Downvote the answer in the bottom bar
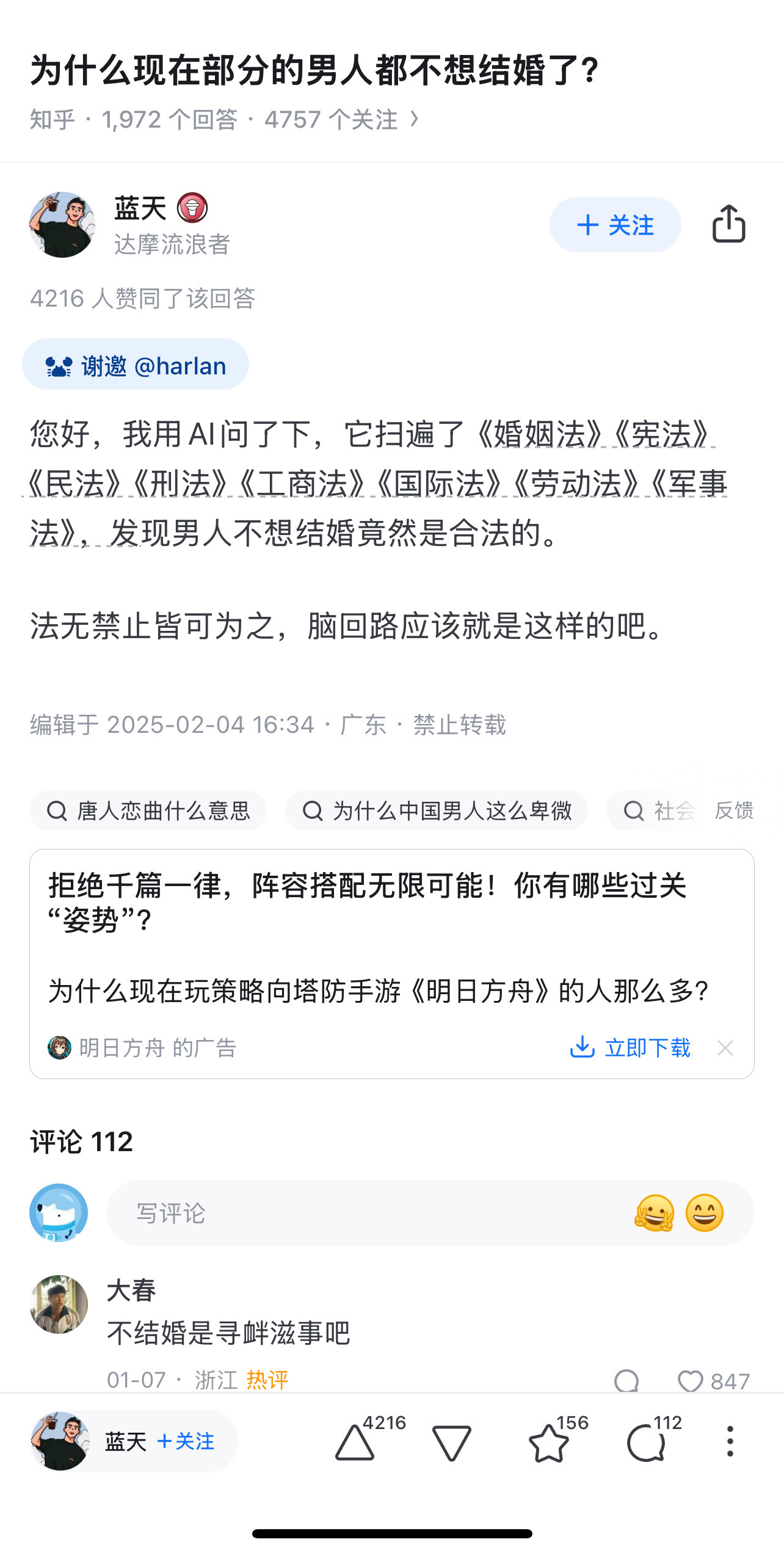784x1553 pixels. [452, 1442]
